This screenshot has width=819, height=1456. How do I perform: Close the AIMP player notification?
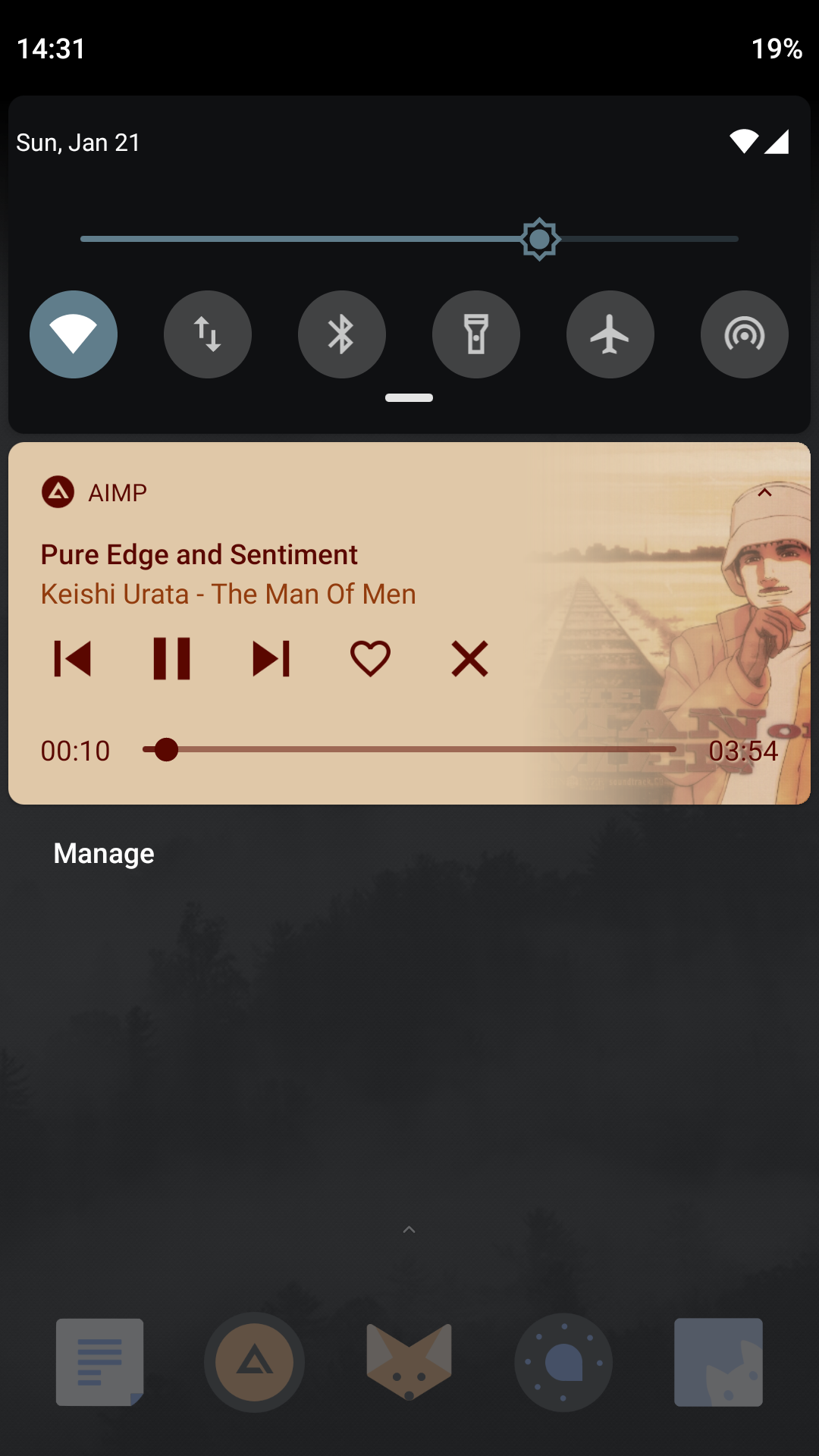tap(469, 658)
